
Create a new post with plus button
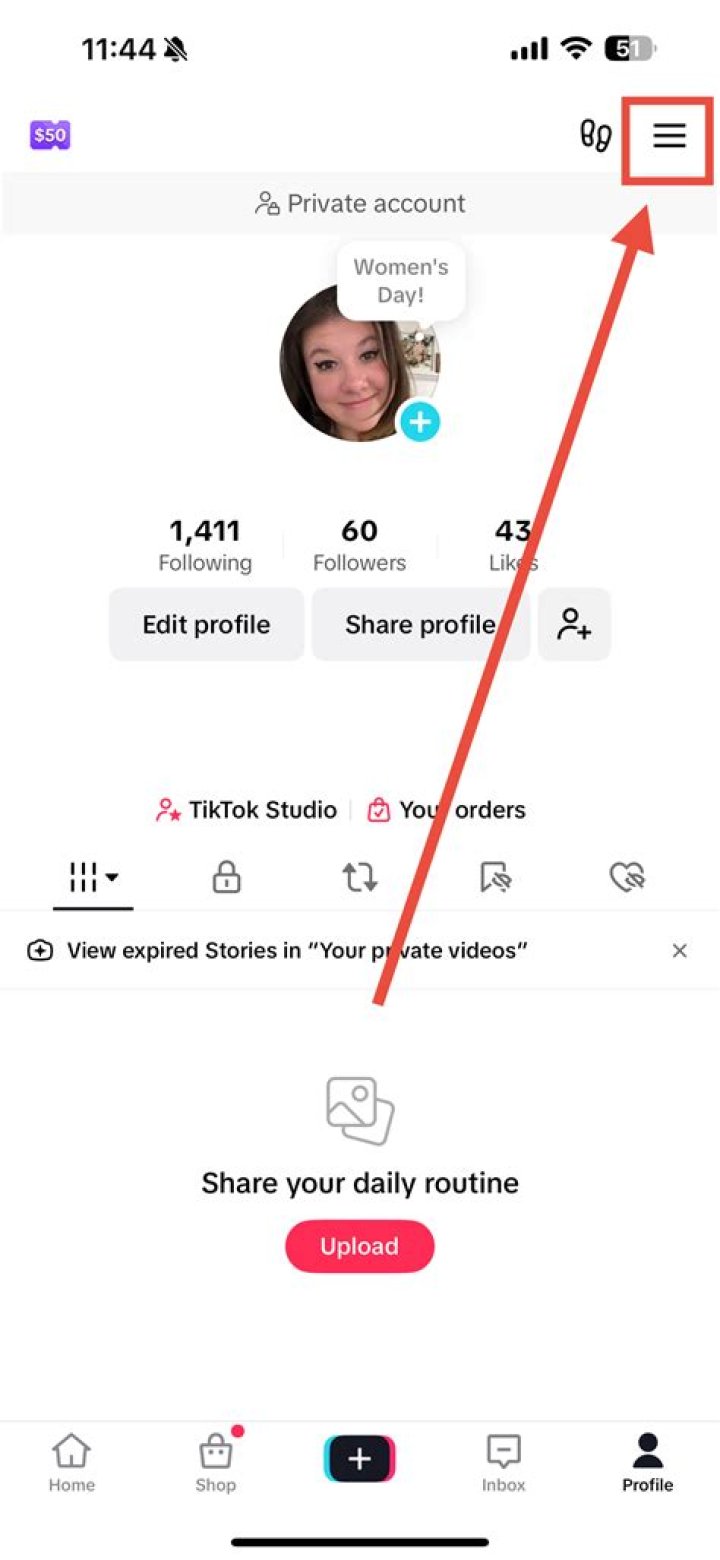click(x=360, y=1459)
